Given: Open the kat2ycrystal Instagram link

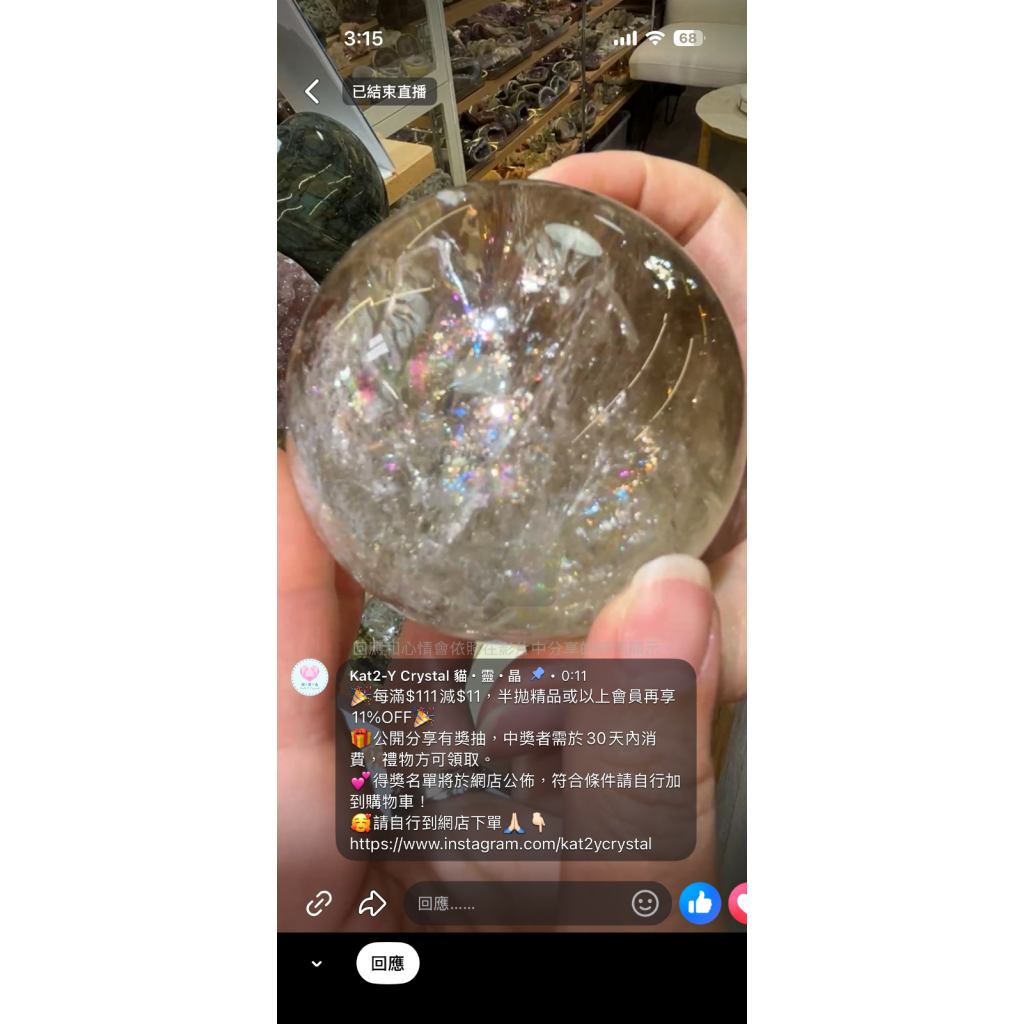Looking at the screenshot, I should point(500,844).
